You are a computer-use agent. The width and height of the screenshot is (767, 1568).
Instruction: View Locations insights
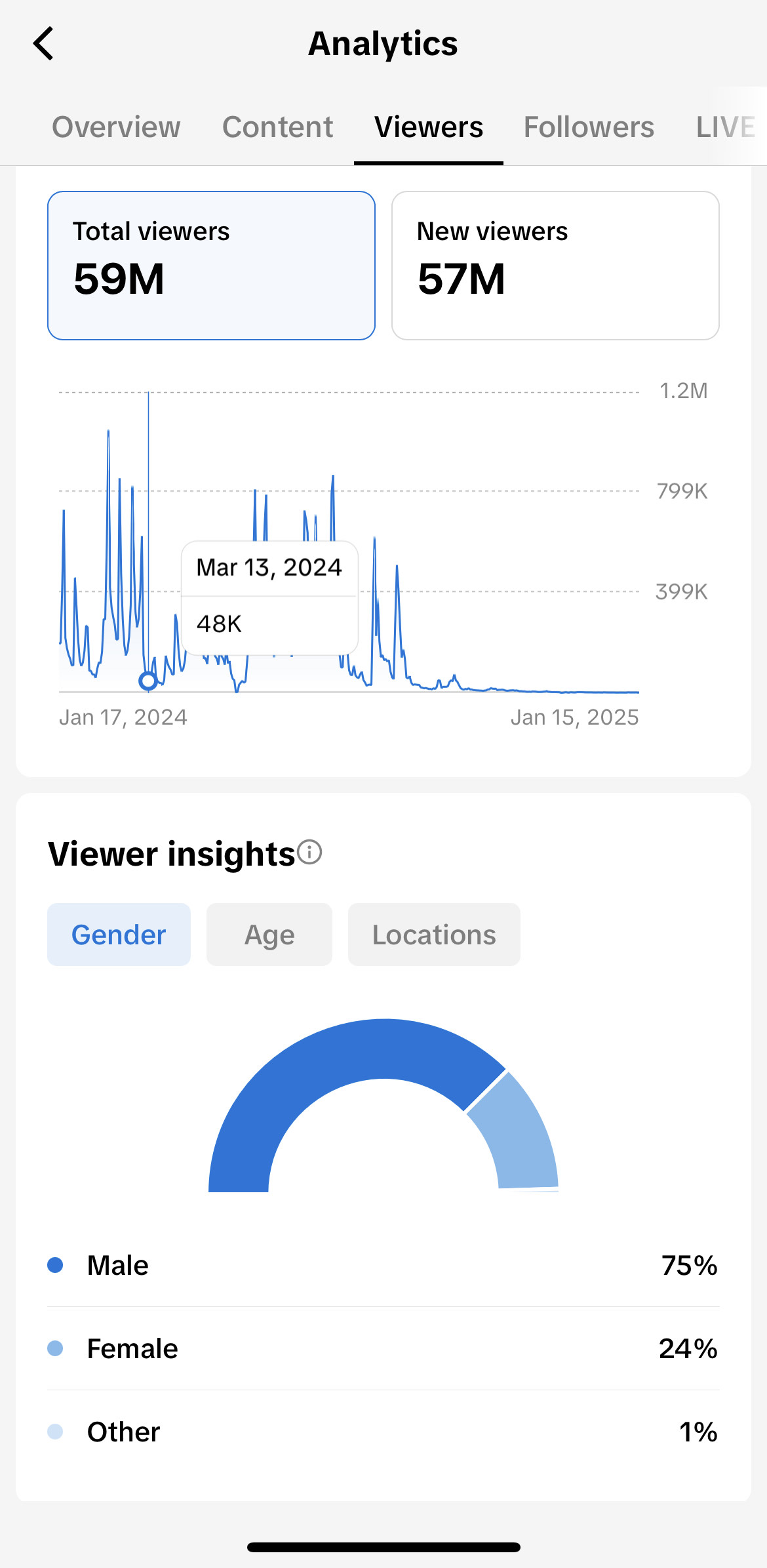(x=434, y=935)
